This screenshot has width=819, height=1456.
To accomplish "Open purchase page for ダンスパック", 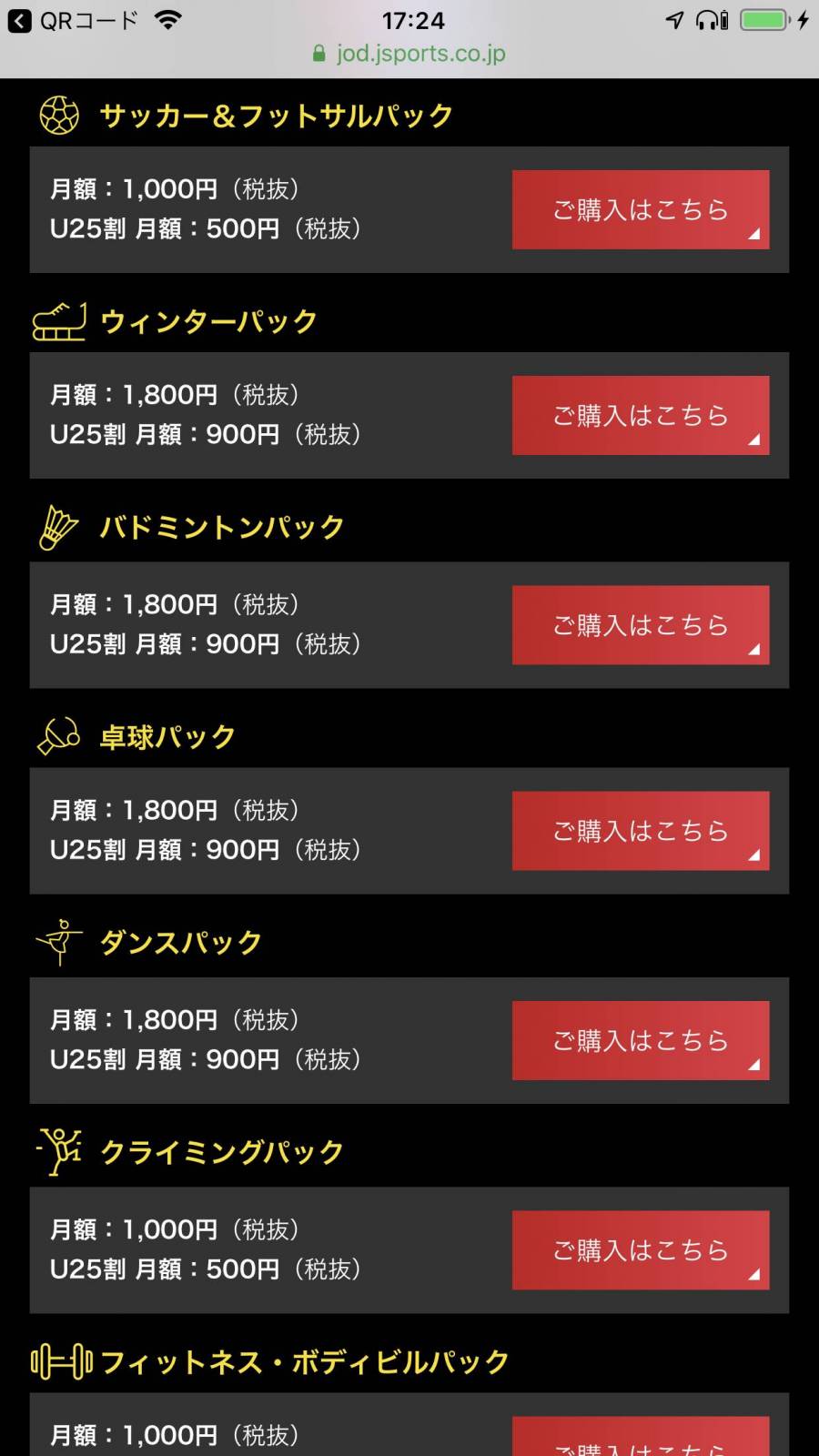I will 640,1040.
